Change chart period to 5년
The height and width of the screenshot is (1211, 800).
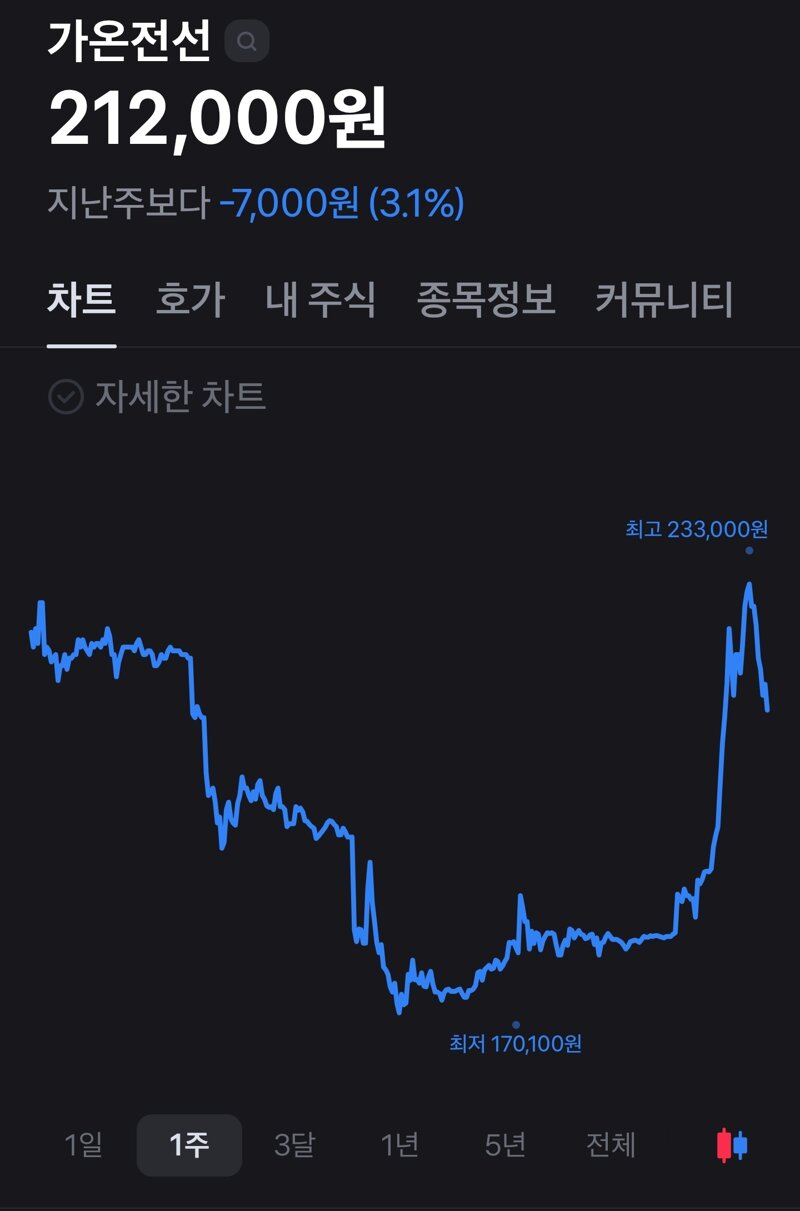505,1145
